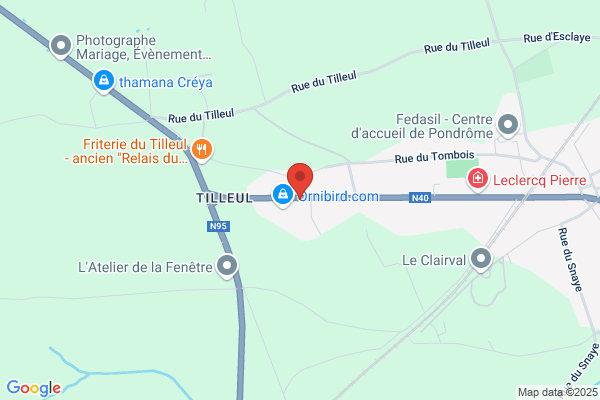Select the L'Atelier de la Fenêtre marker
600x400 pixels.
pyautogui.click(x=227, y=266)
